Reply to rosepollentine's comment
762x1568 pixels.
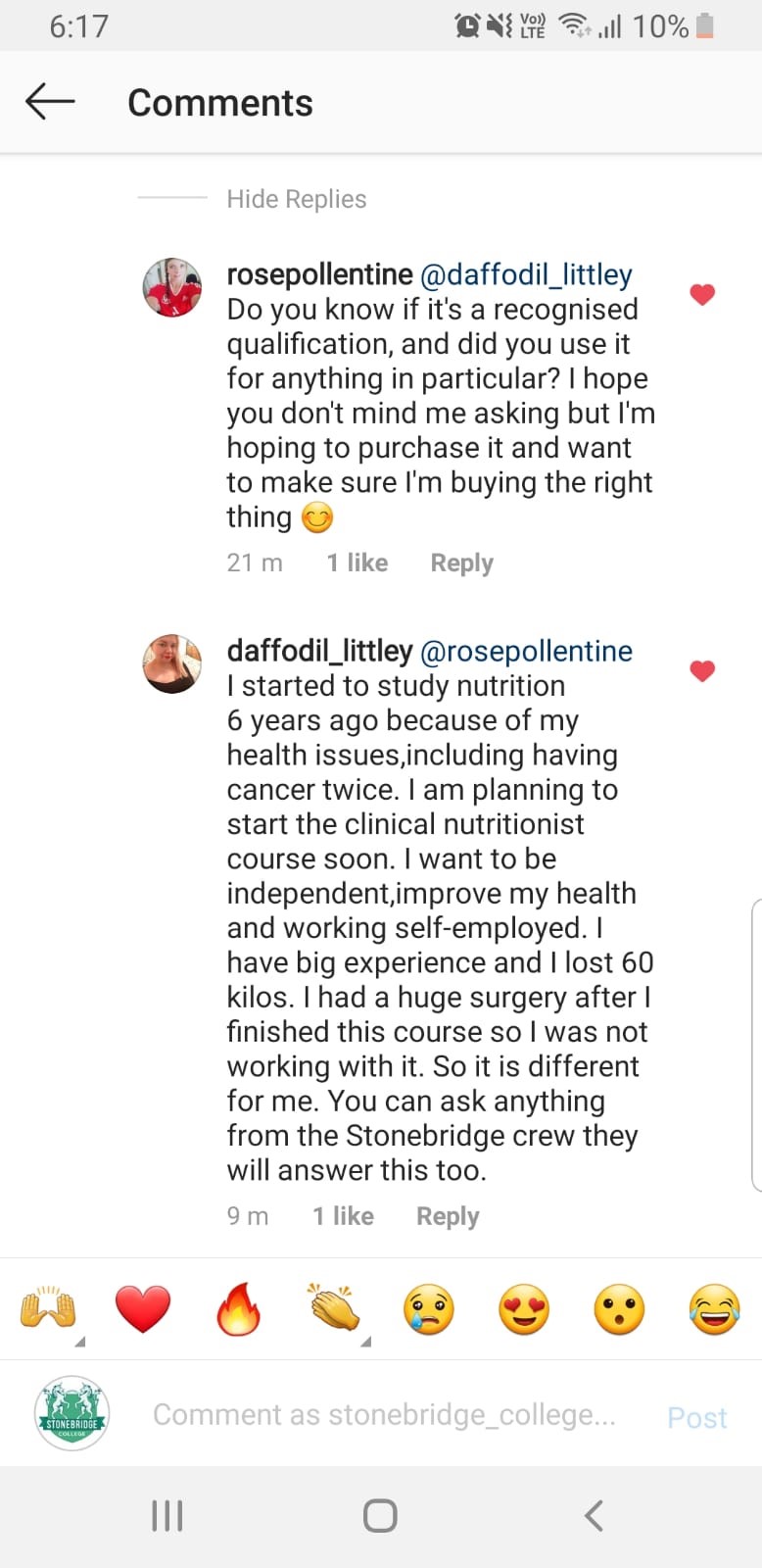(x=461, y=563)
